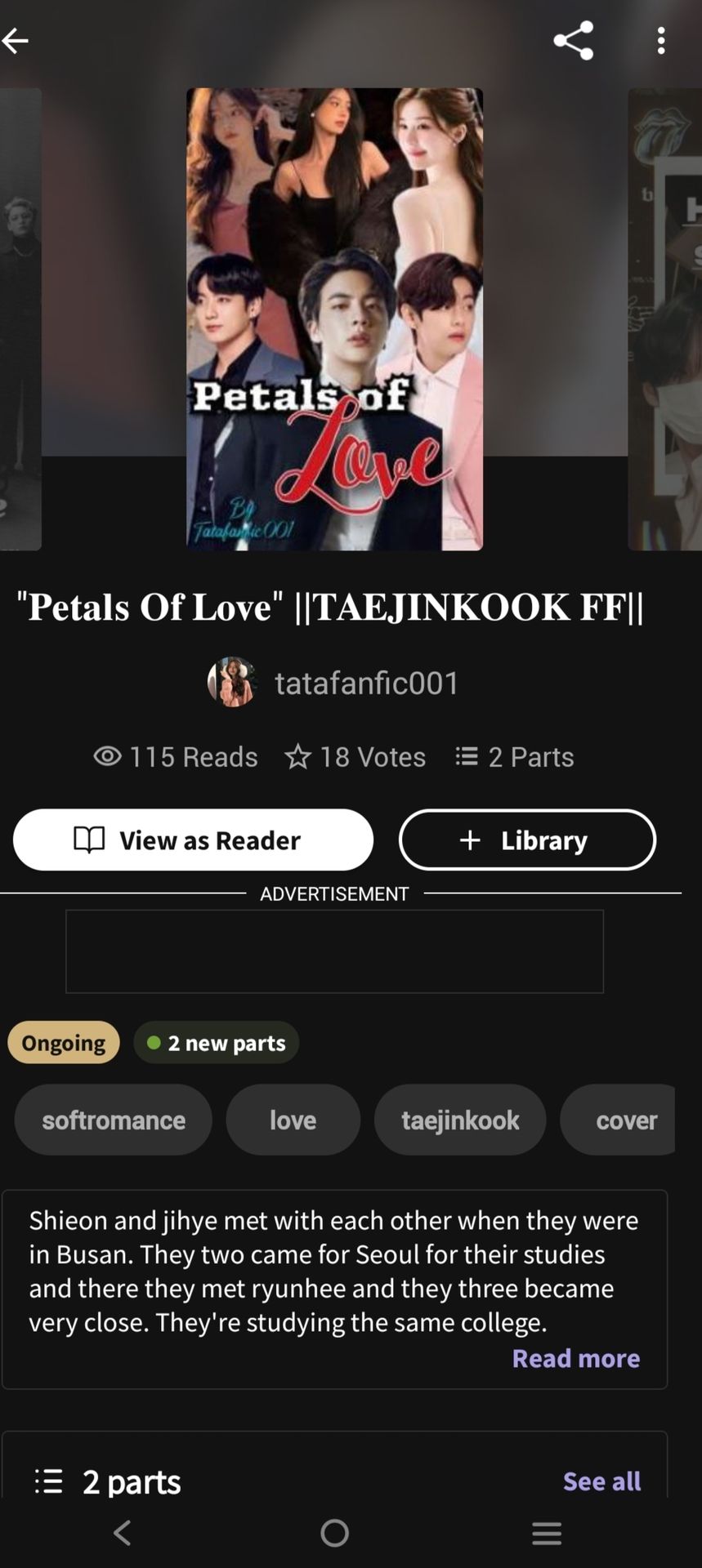Viewport: 702px width, 1568px height.
Task: Open the taejinkook tag
Action: [459, 1120]
